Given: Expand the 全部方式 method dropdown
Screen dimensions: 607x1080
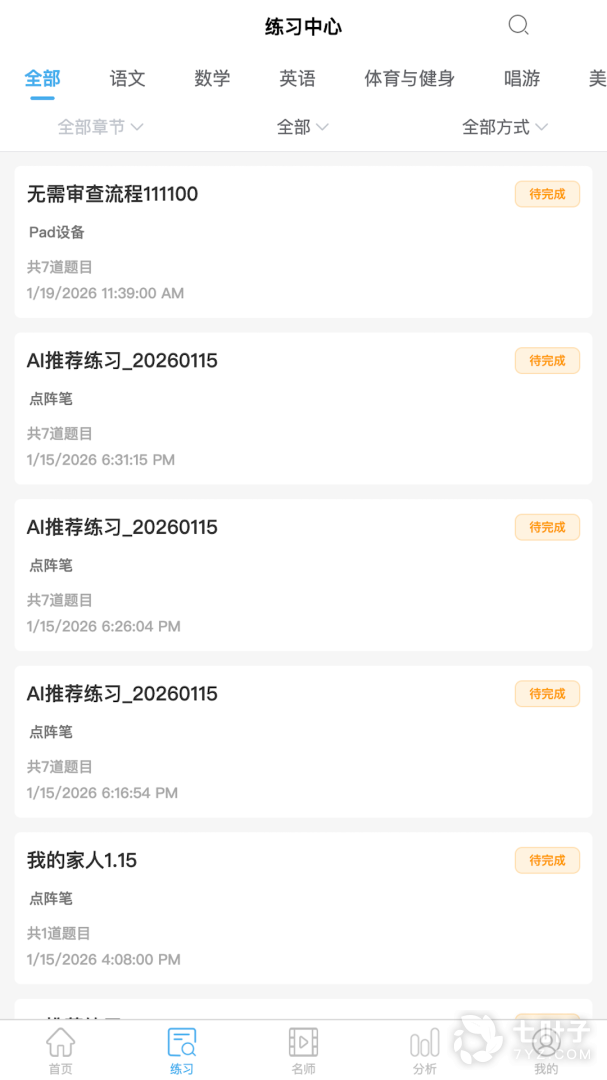Looking at the screenshot, I should coord(505,127).
